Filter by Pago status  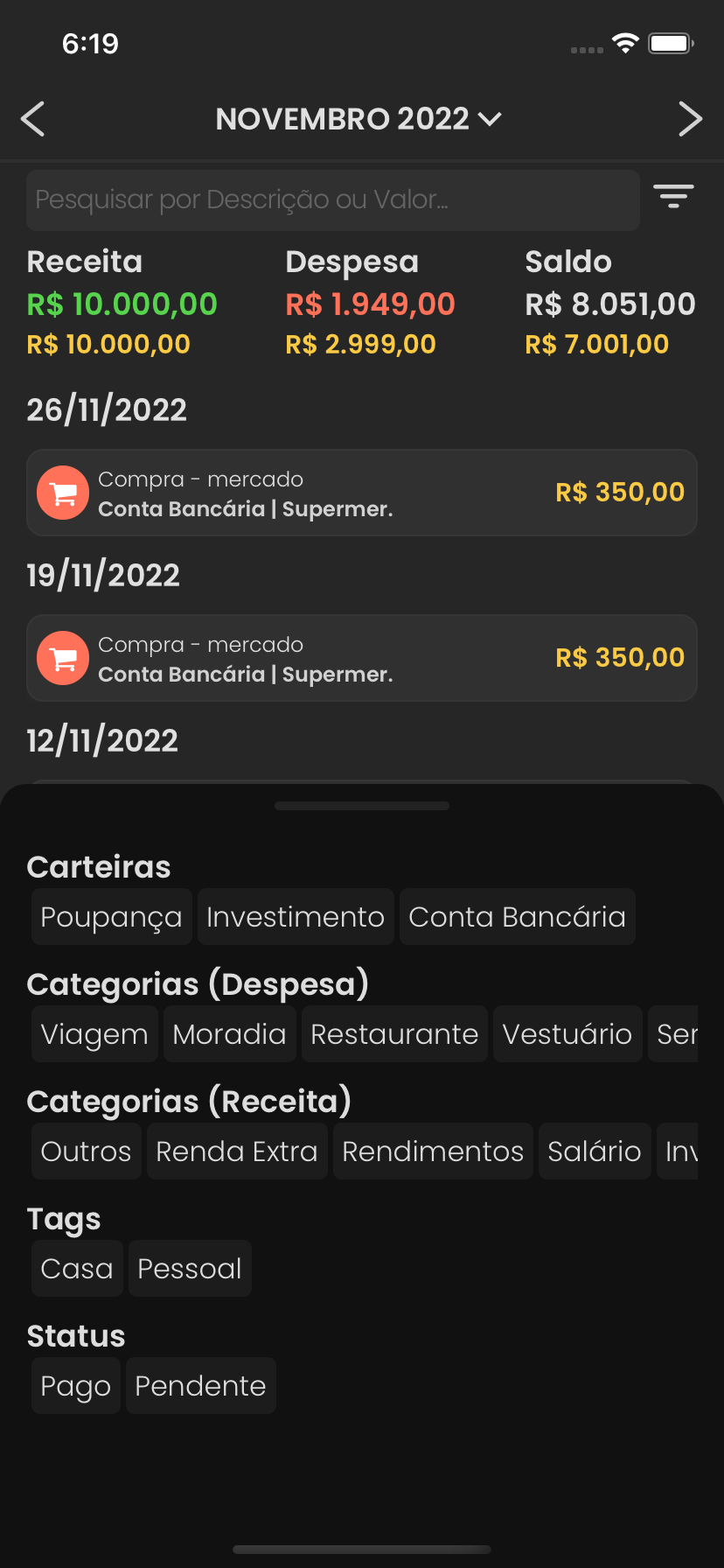tap(76, 1386)
